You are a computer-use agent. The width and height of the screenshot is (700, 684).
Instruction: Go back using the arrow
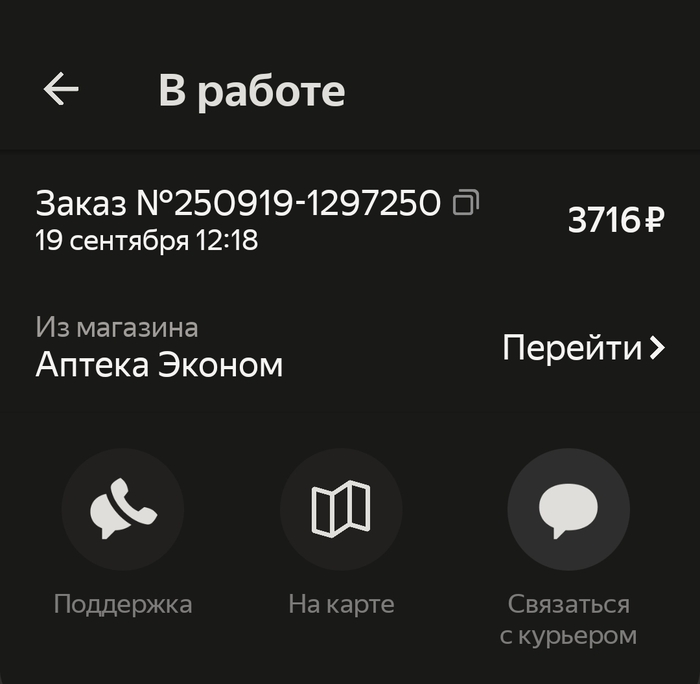(x=61, y=90)
